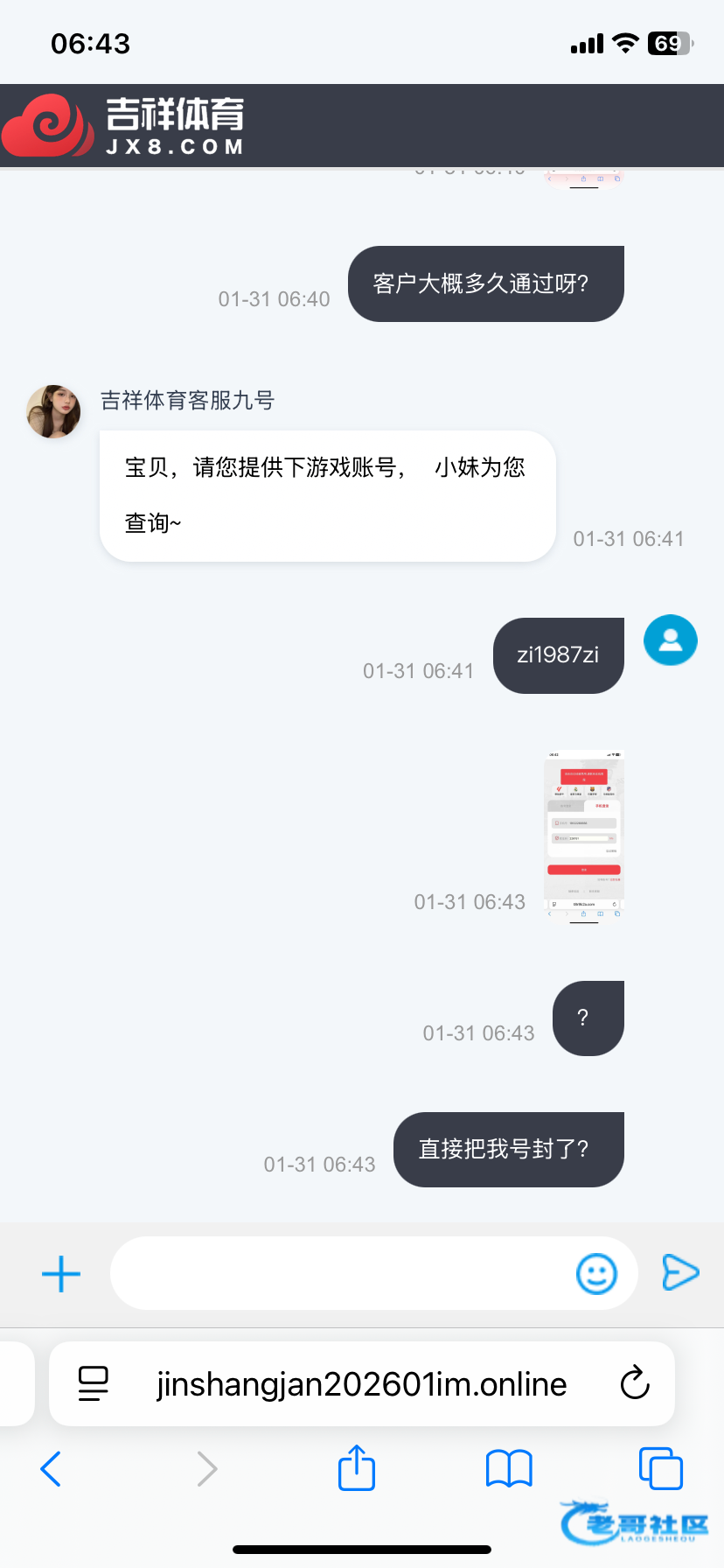Reload the page in Safari
724x1568 pixels.
click(635, 1384)
